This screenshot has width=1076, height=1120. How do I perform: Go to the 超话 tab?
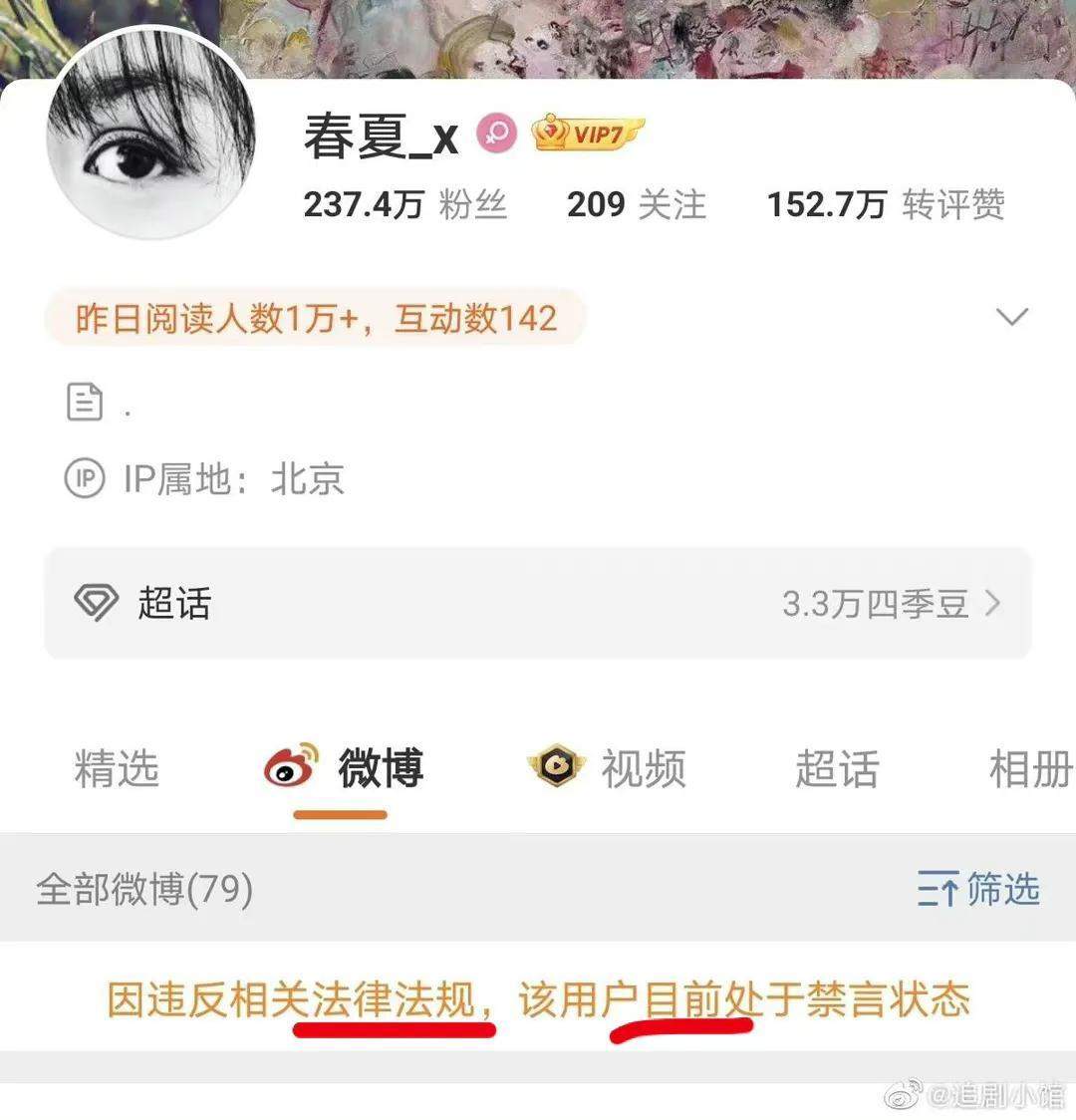point(837,769)
